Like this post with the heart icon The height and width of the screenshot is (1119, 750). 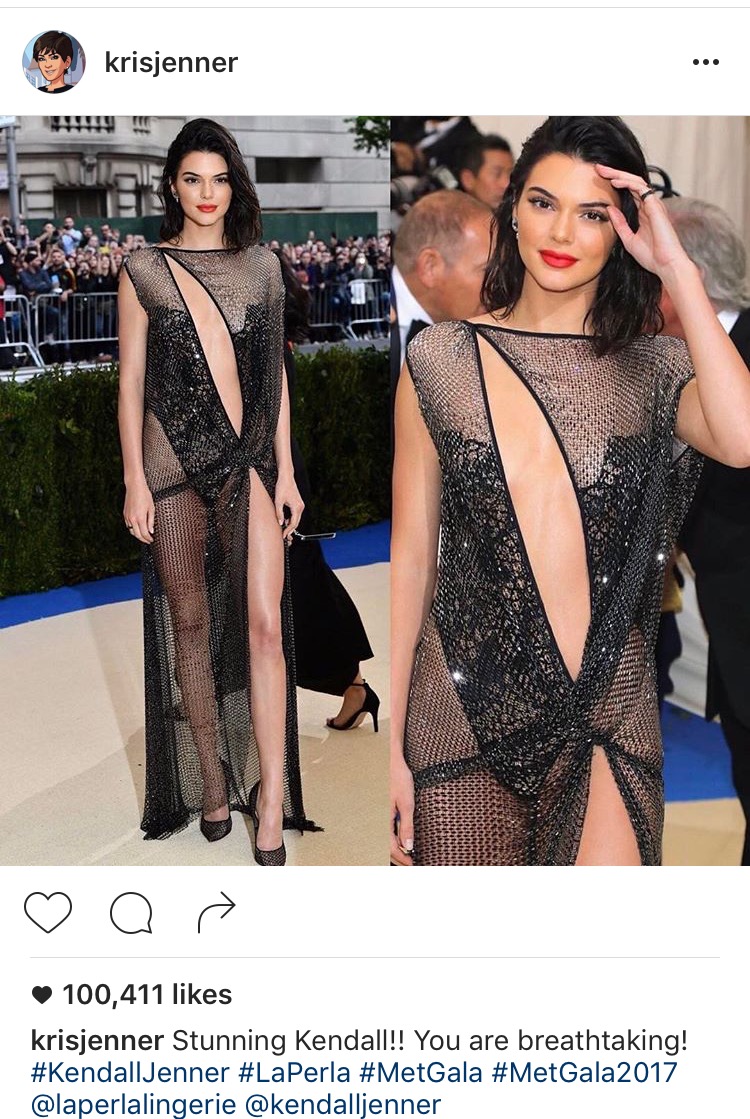[48, 912]
